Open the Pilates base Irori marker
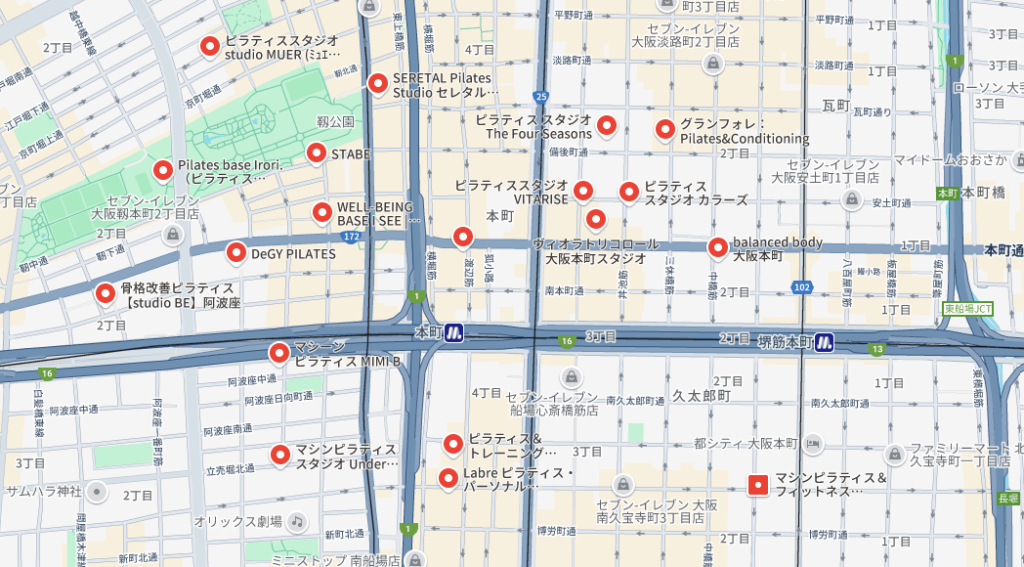This screenshot has height=567, width=1024. (x=163, y=171)
